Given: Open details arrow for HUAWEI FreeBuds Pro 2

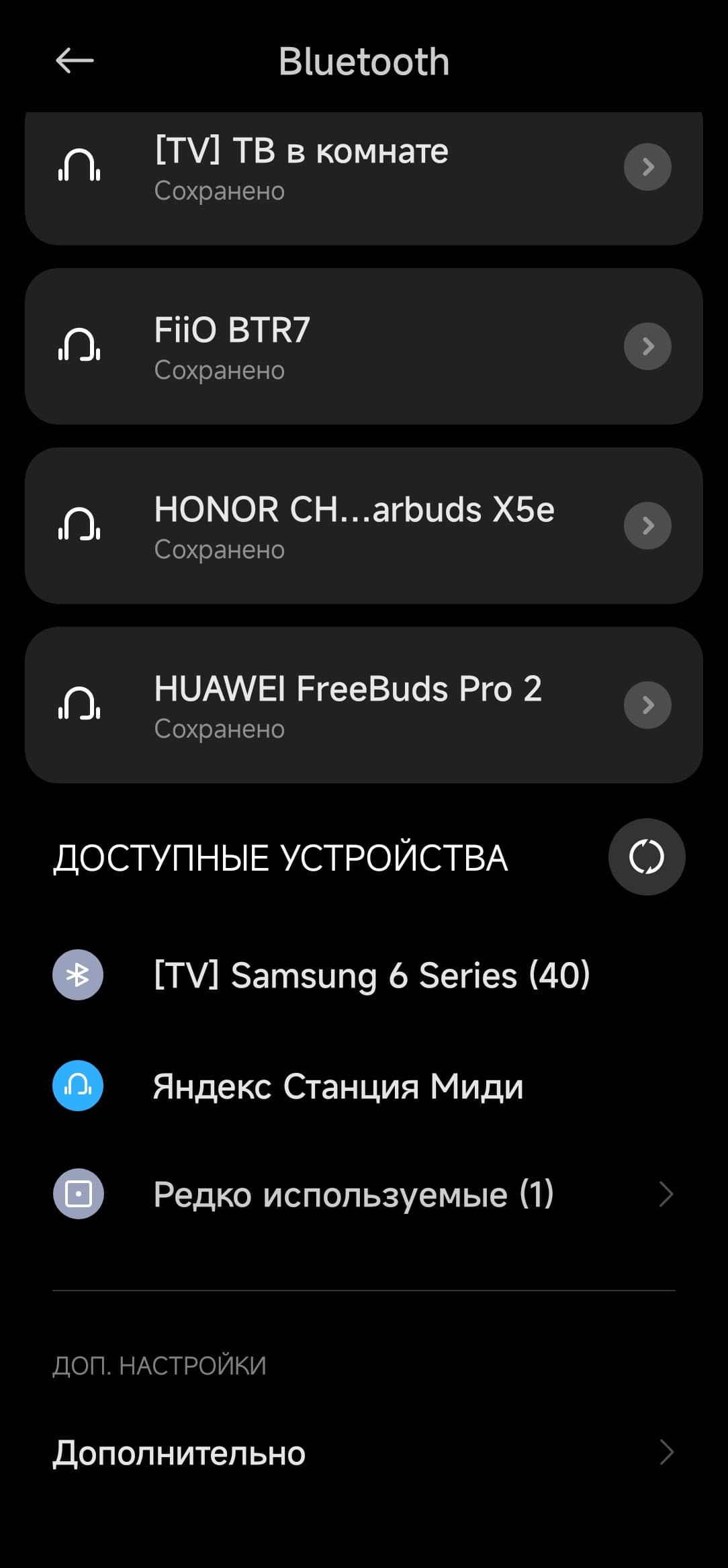Looking at the screenshot, I should (x=647, y=705).
